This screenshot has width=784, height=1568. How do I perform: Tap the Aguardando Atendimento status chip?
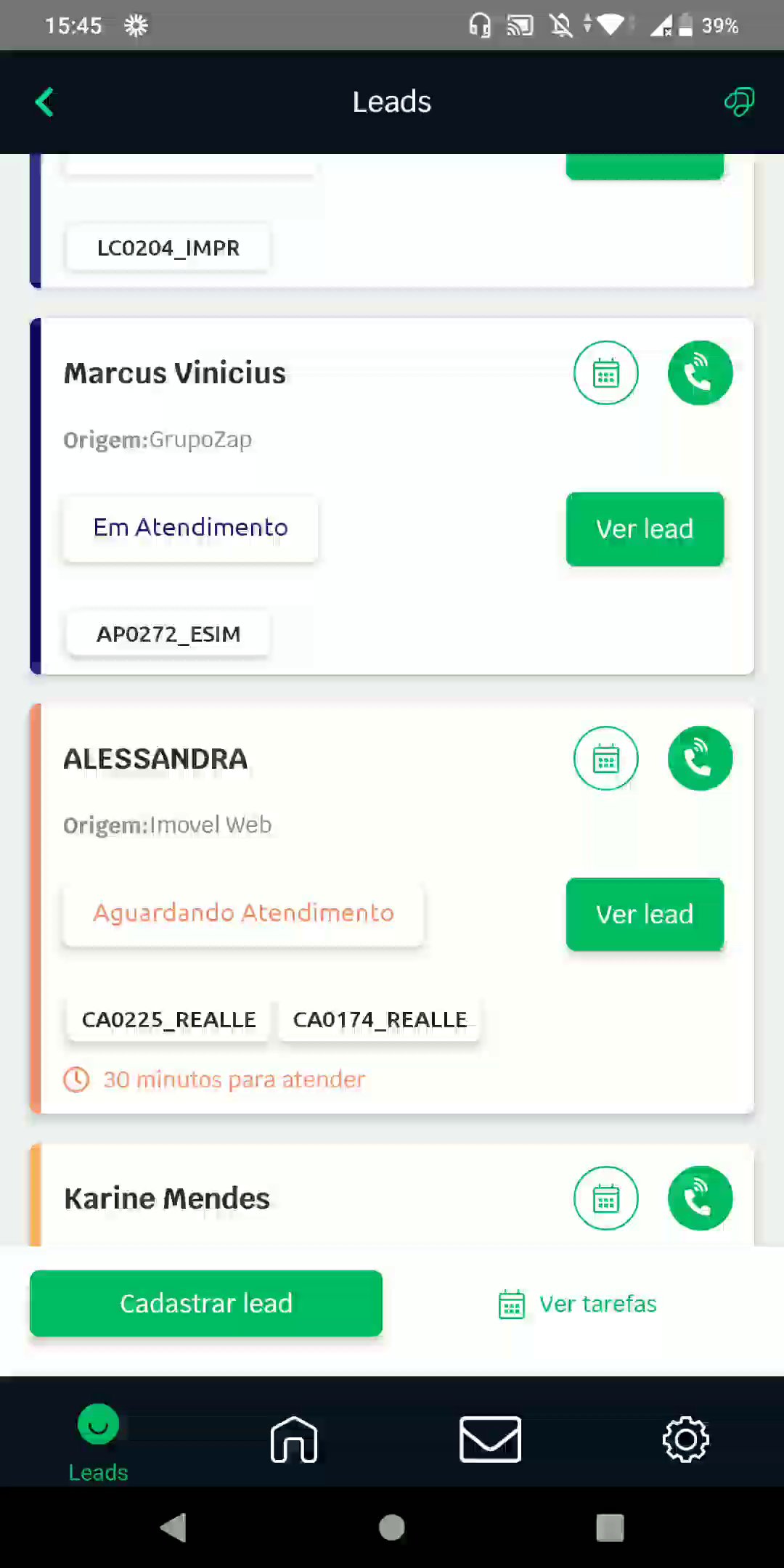coord(243,913)
